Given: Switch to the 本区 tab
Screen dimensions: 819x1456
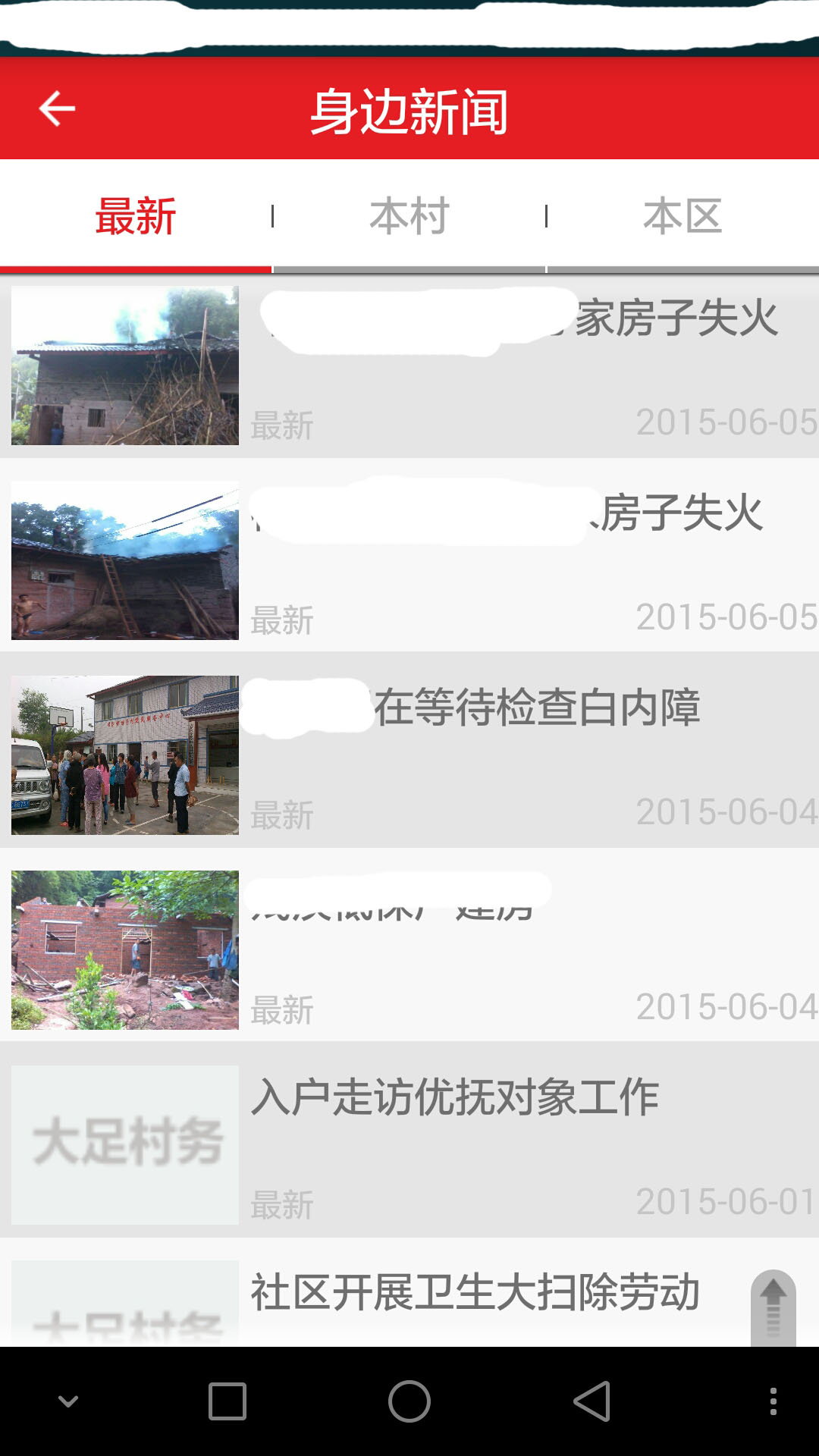Looking at the screenshot, I should coord(682,217).
